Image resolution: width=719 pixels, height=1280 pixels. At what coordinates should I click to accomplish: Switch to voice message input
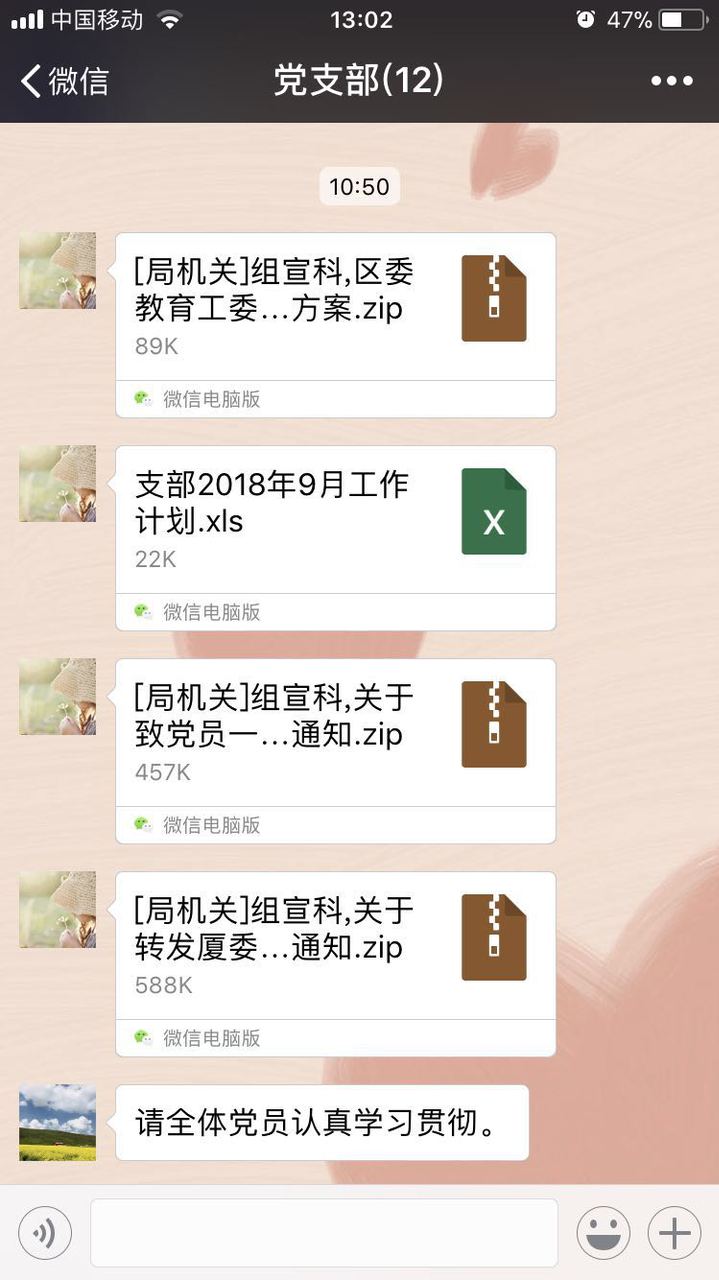click(45, 1233)
